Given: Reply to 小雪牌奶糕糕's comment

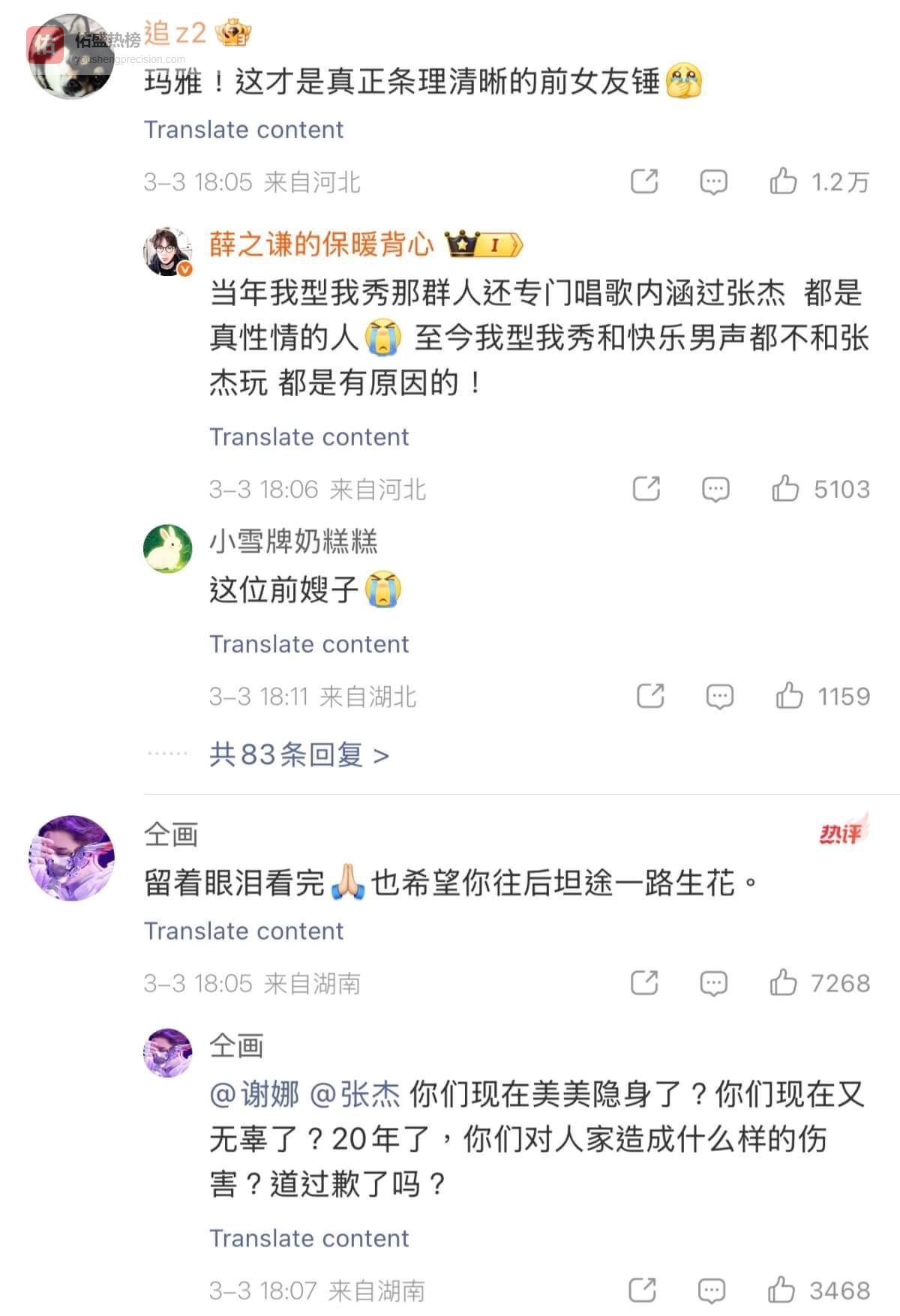Looking at the screenshot, I should click(x=719, y=696).
